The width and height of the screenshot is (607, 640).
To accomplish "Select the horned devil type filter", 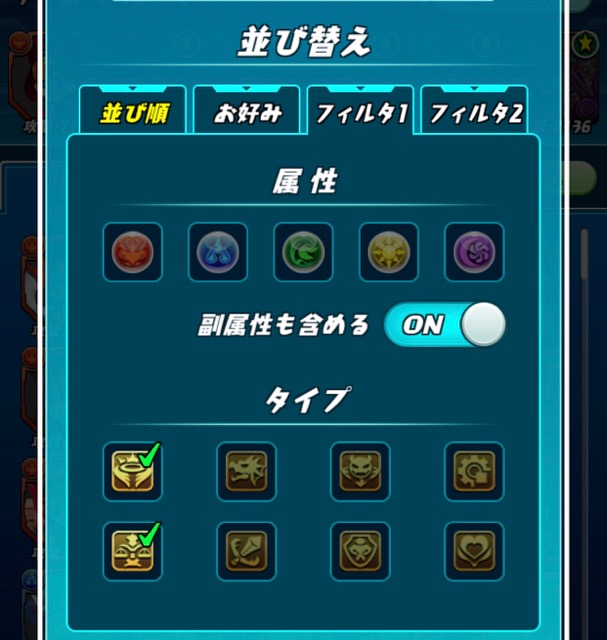I will (361, 472).
